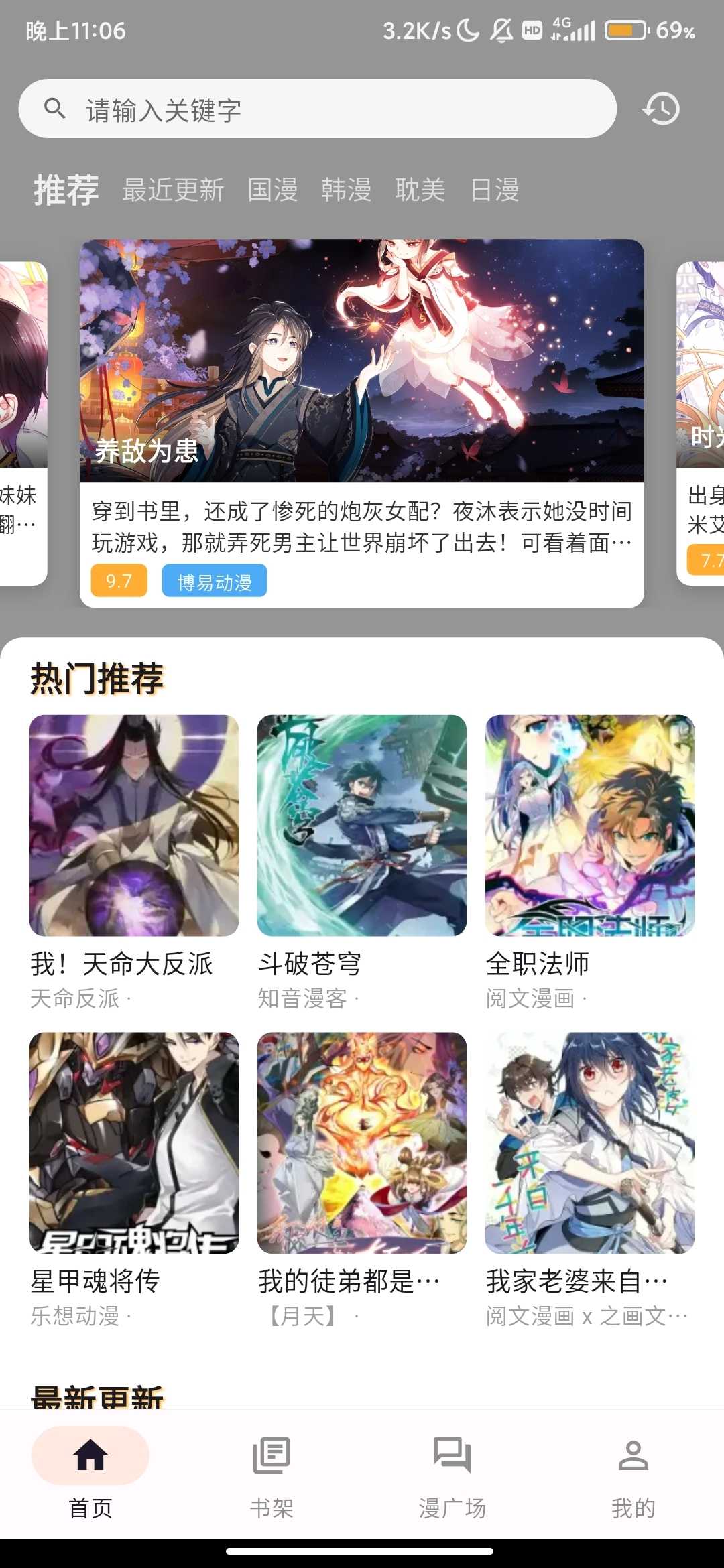Tap the 推荐 tab
Image resolution: width=724 pixels, height=1568 pixels.
pos(66,190)
